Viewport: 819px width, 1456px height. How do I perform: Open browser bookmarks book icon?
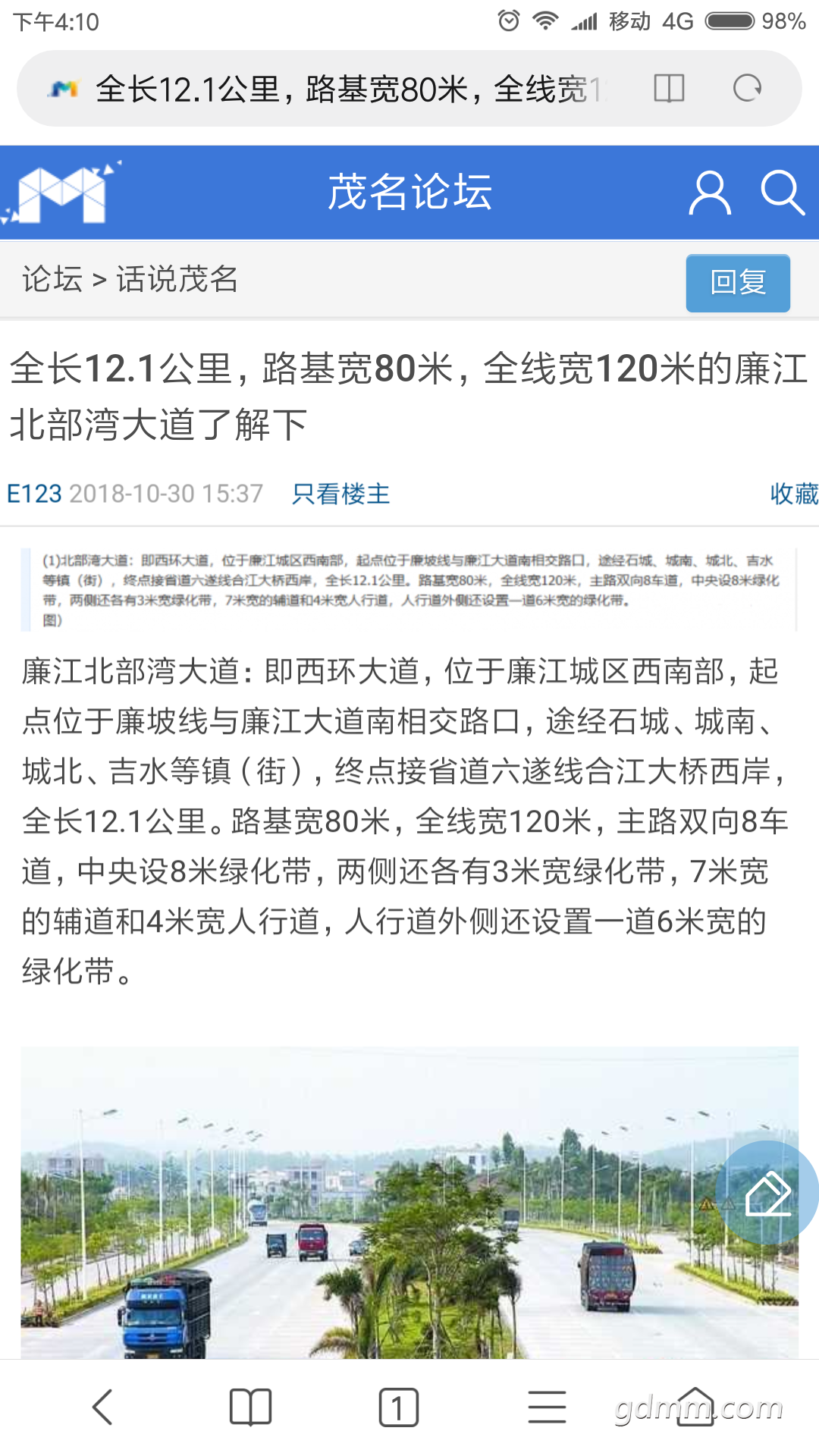click(250, 1407)
